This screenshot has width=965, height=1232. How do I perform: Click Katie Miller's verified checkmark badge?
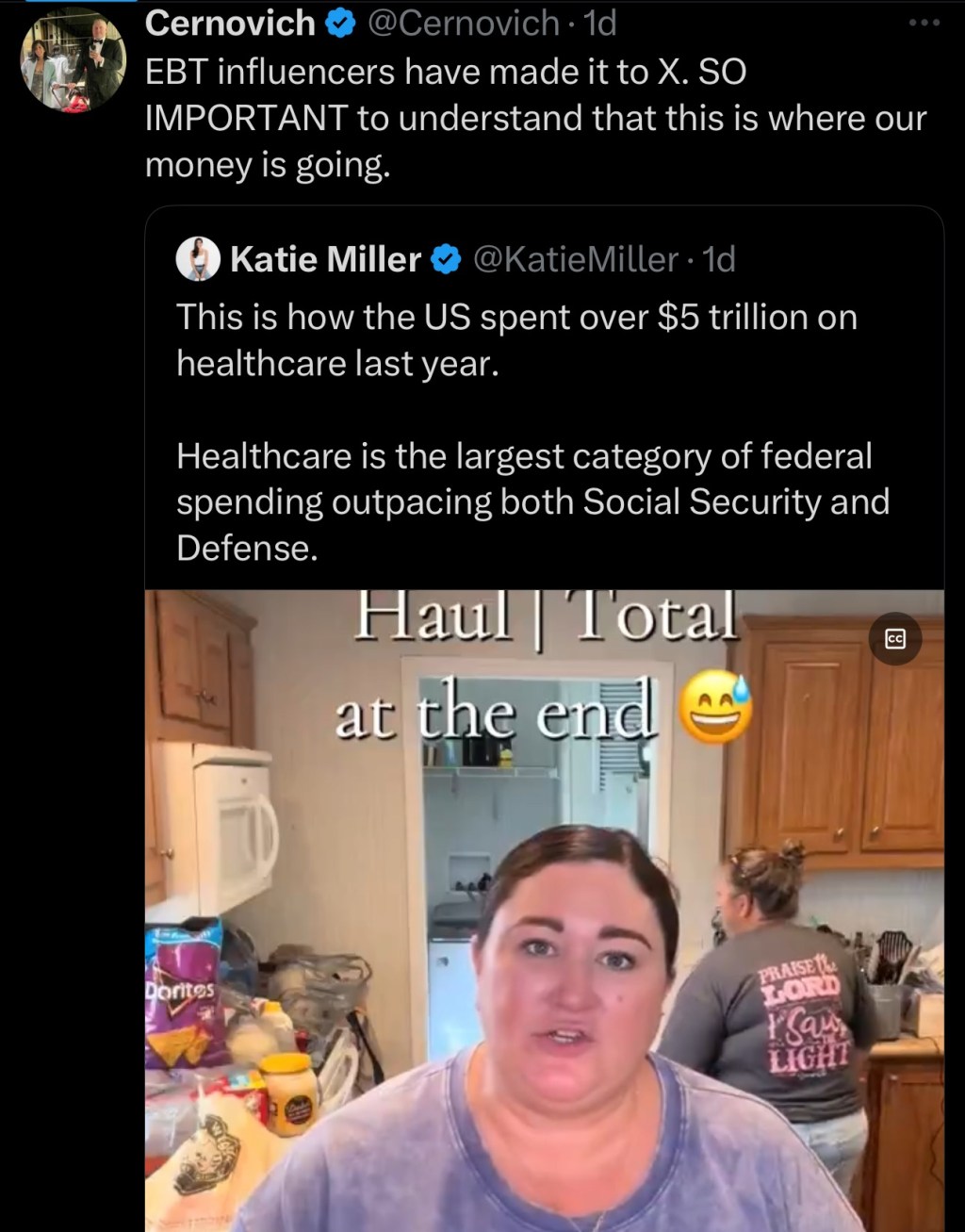(444, 257)
